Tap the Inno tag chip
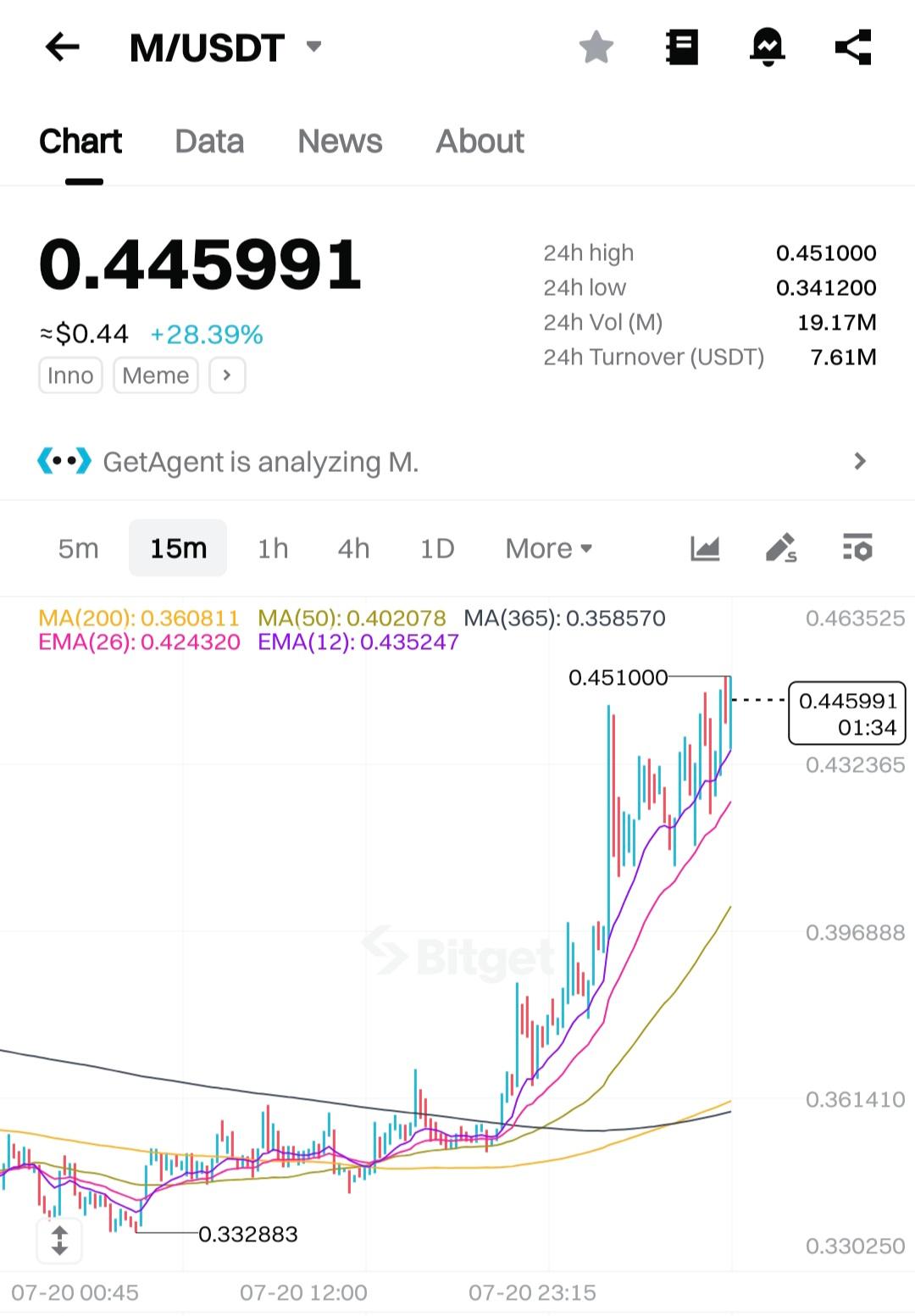The image size is (915, 1316). (x=70, y=375)
